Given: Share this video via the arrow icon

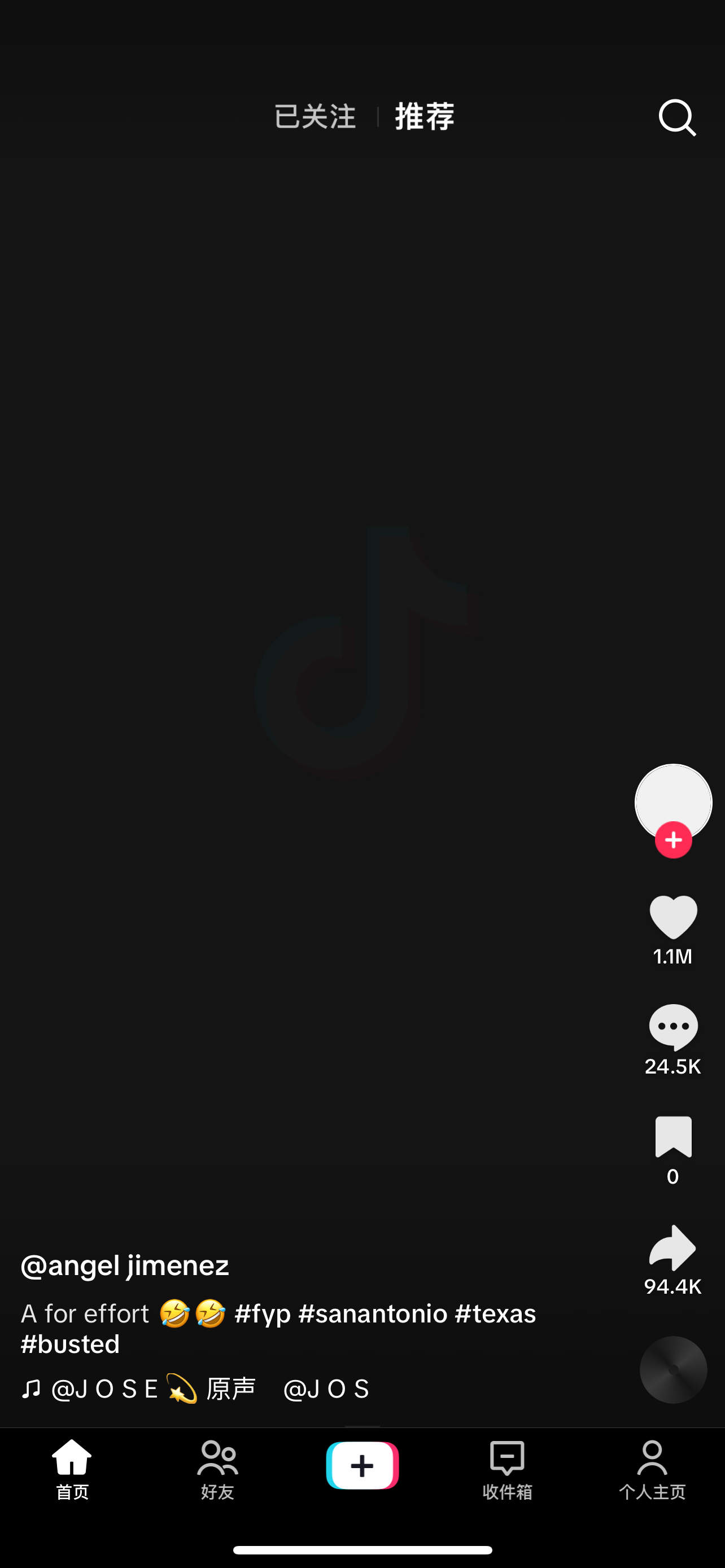Looking at the screenshot, I should 672,1247.
